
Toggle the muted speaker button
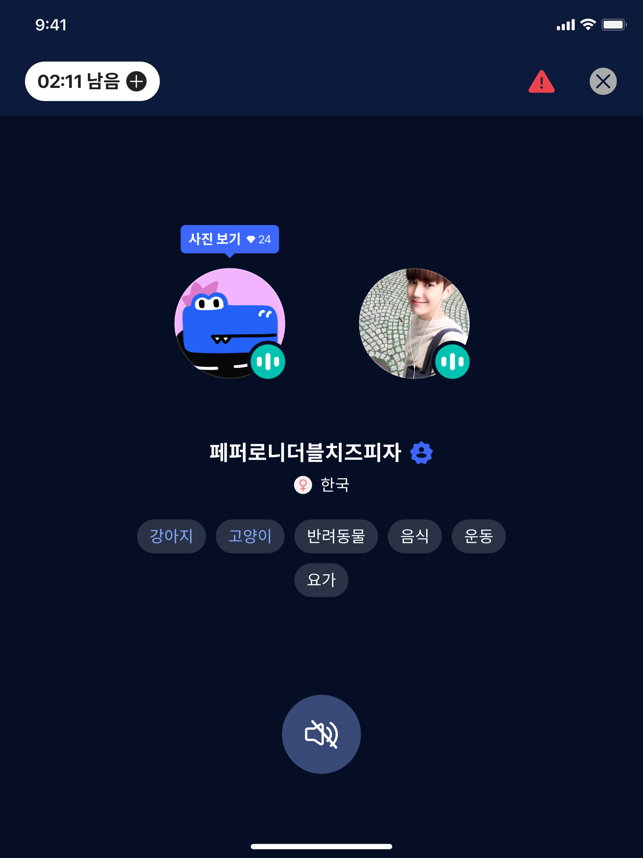point(321,735)
